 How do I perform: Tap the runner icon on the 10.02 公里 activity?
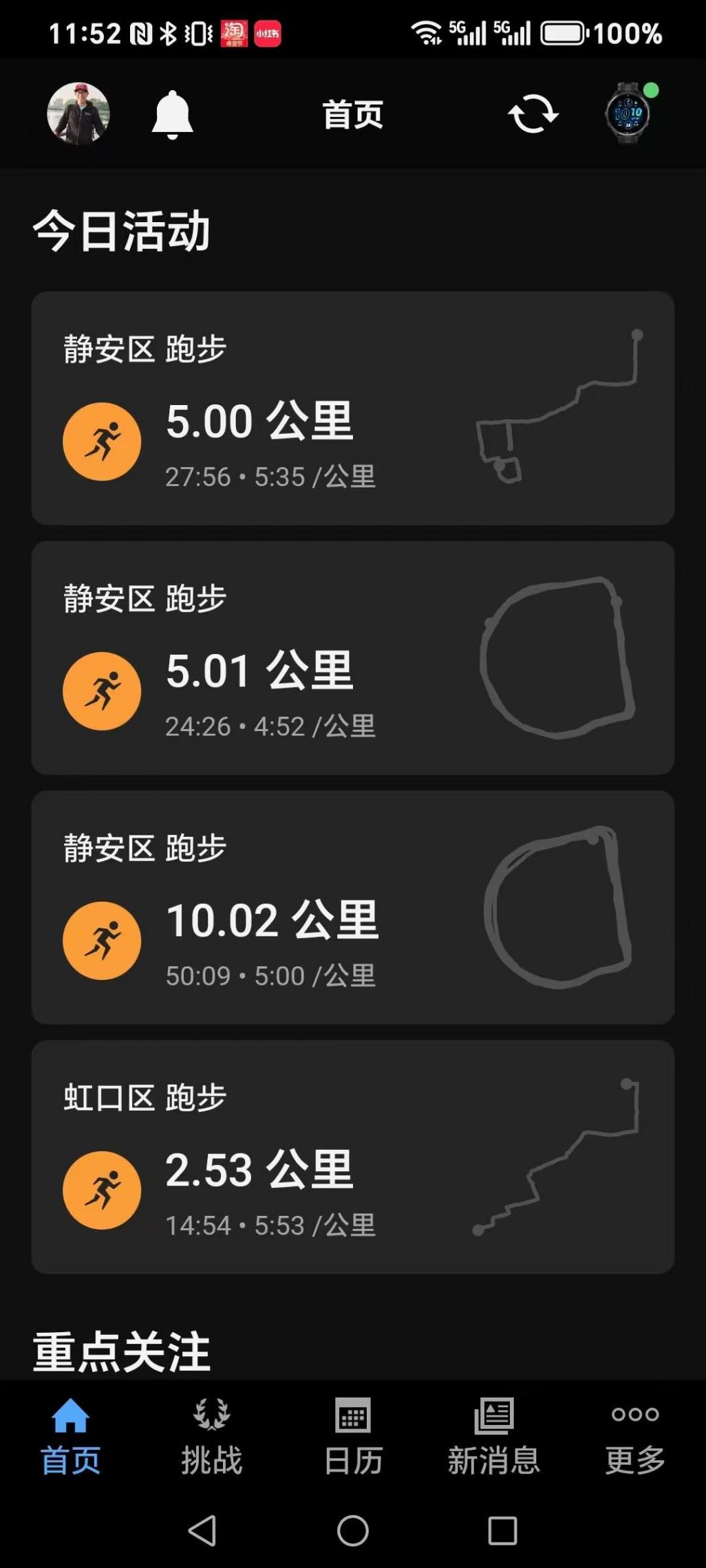(101, 939)
